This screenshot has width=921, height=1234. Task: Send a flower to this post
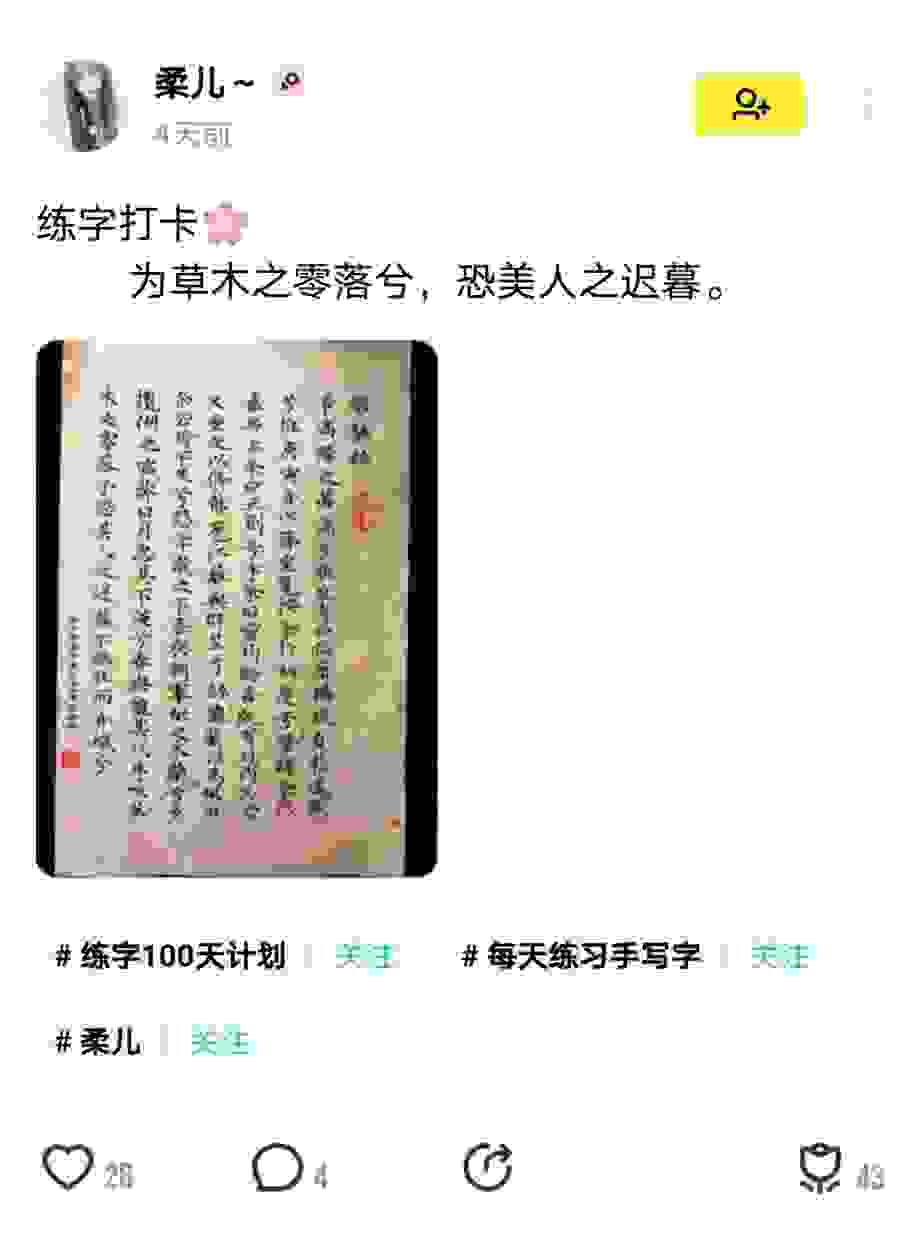click(x=820, y=1168)
